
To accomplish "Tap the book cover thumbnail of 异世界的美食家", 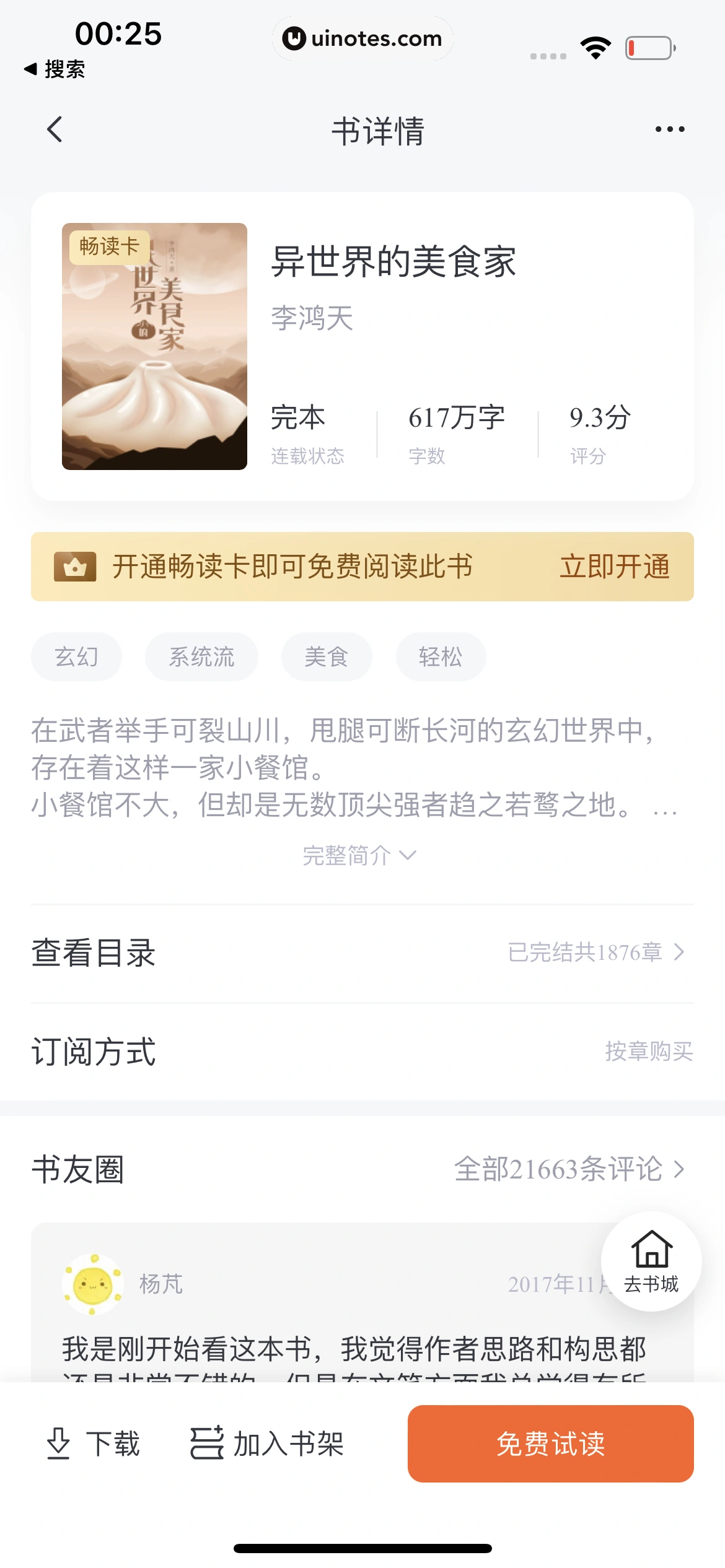I will tap(154, 347).
